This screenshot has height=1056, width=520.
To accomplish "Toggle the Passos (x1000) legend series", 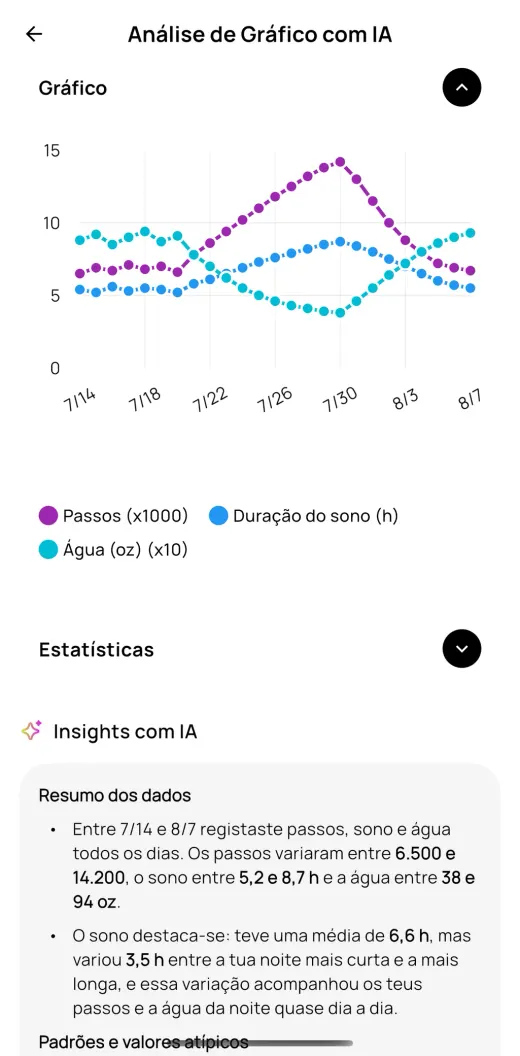I will click(x=113, y=517).
